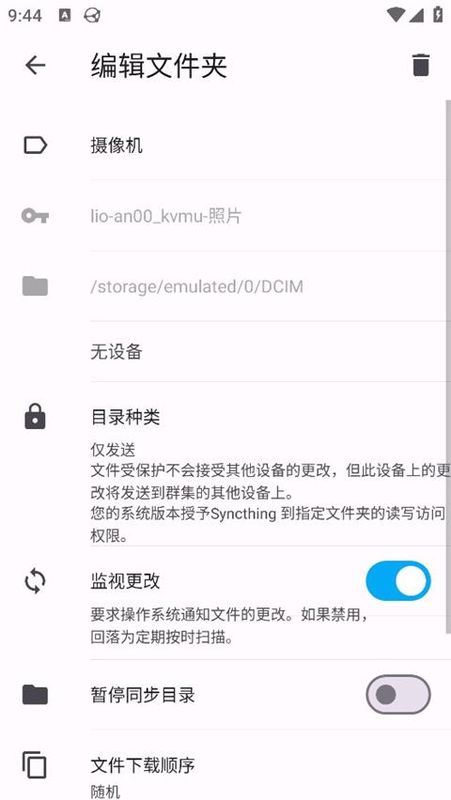Edit the folder label 摄像机
Image resolution: width=451 pixels, height=800 pixels.
pyautogui.click(x=226, y=146)
